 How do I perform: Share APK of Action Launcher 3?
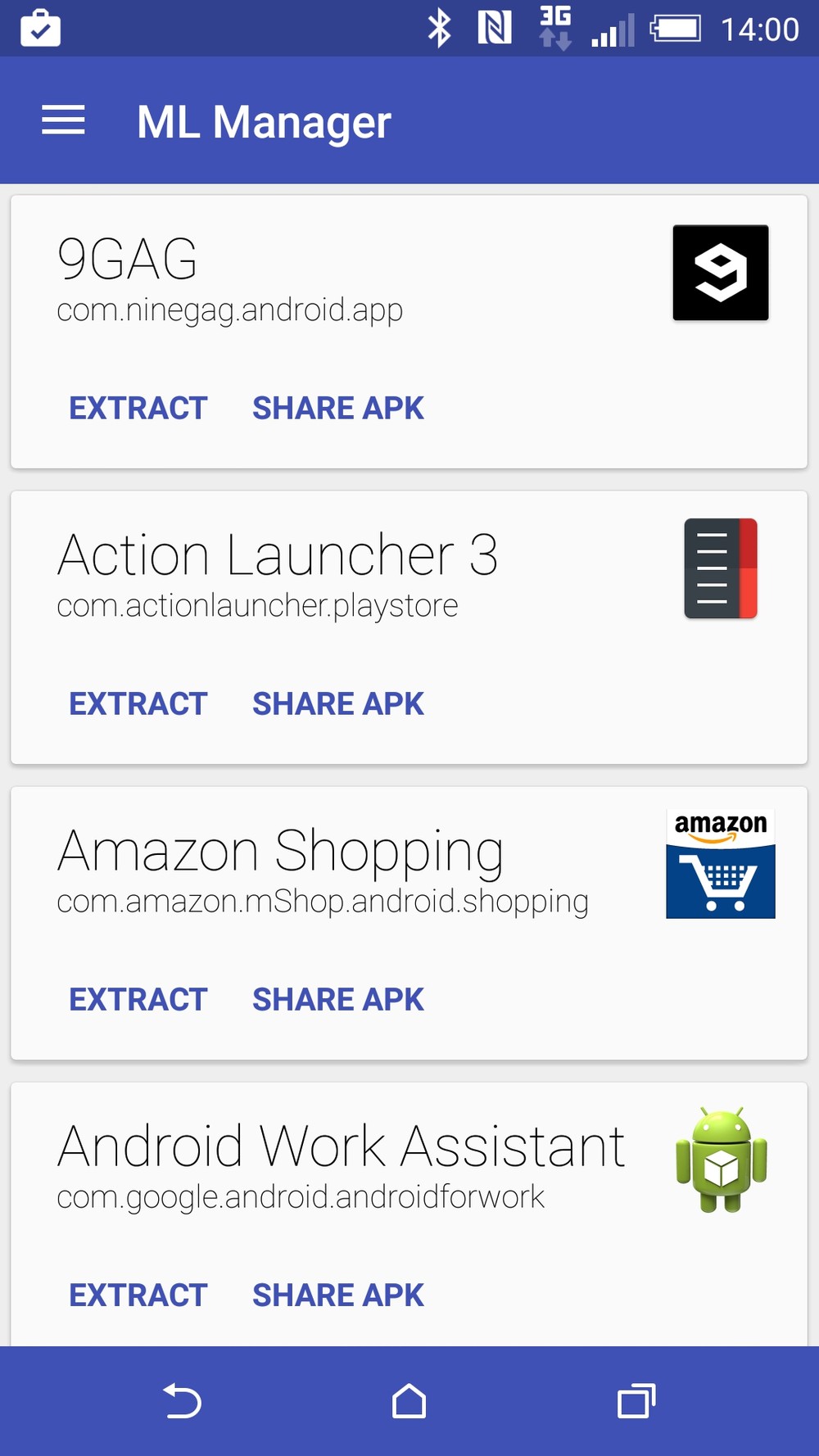tap(337, 703)
